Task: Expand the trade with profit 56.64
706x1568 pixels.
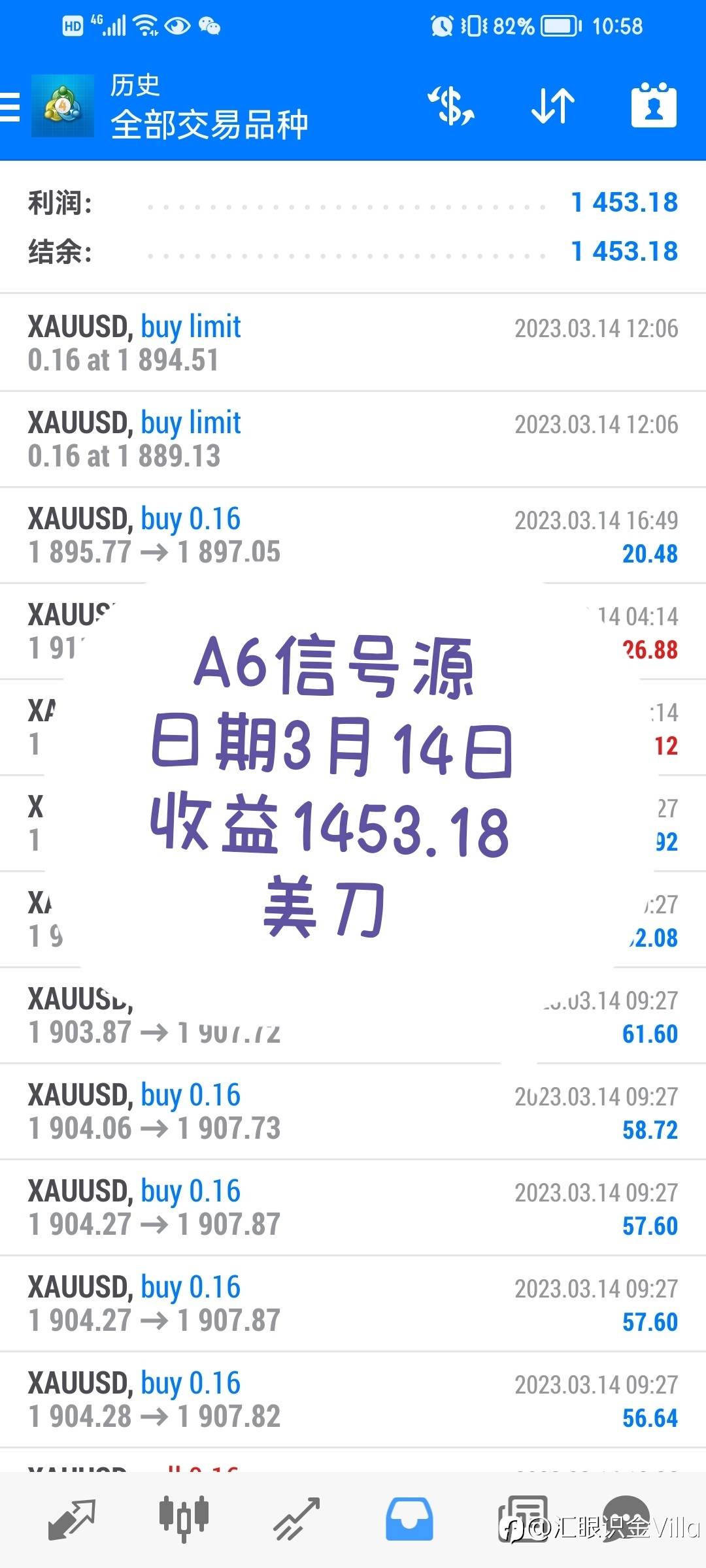Action: (353, 1399)
